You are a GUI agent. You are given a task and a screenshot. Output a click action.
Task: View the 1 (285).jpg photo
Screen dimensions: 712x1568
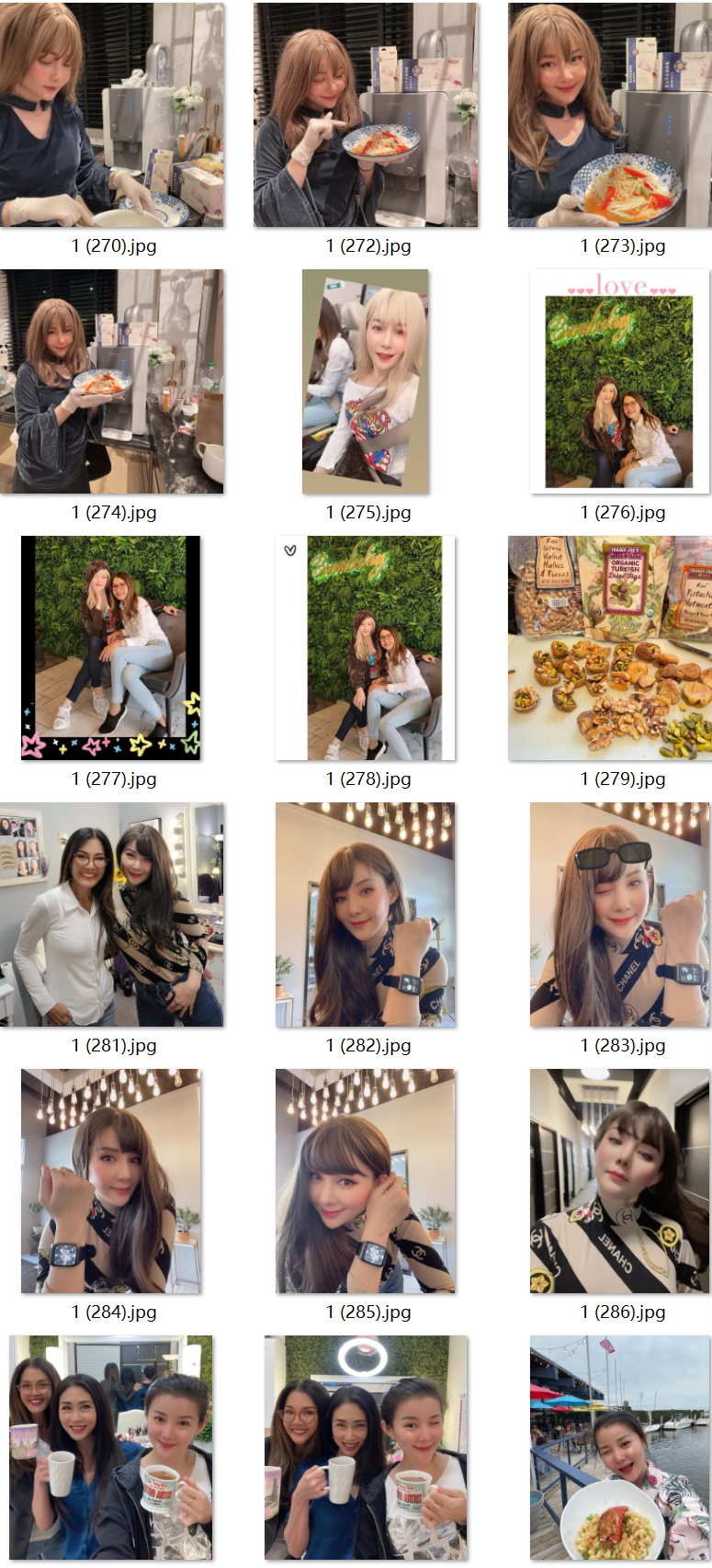(366, 1181)
